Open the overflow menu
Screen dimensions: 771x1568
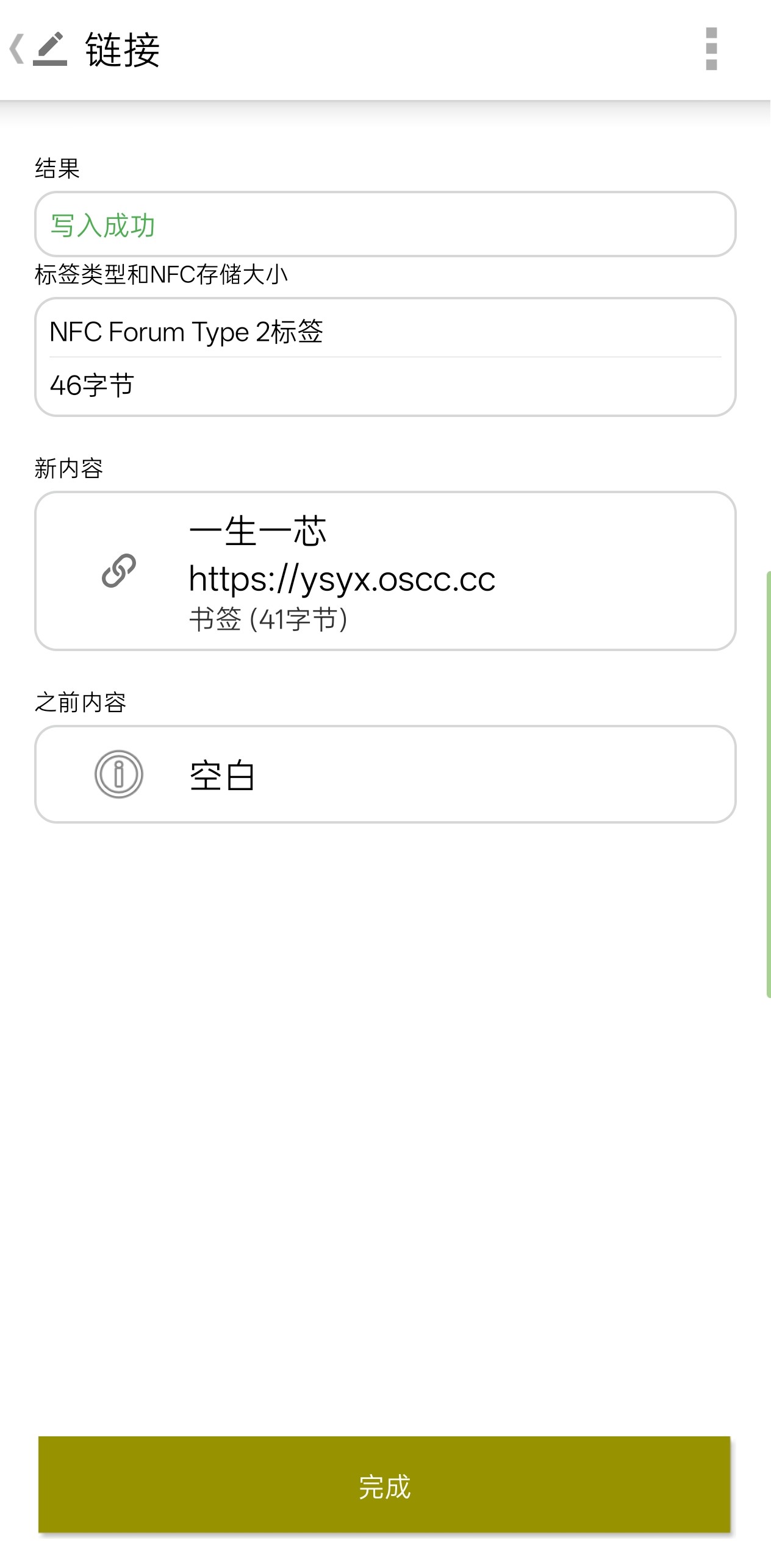(711, 49)
